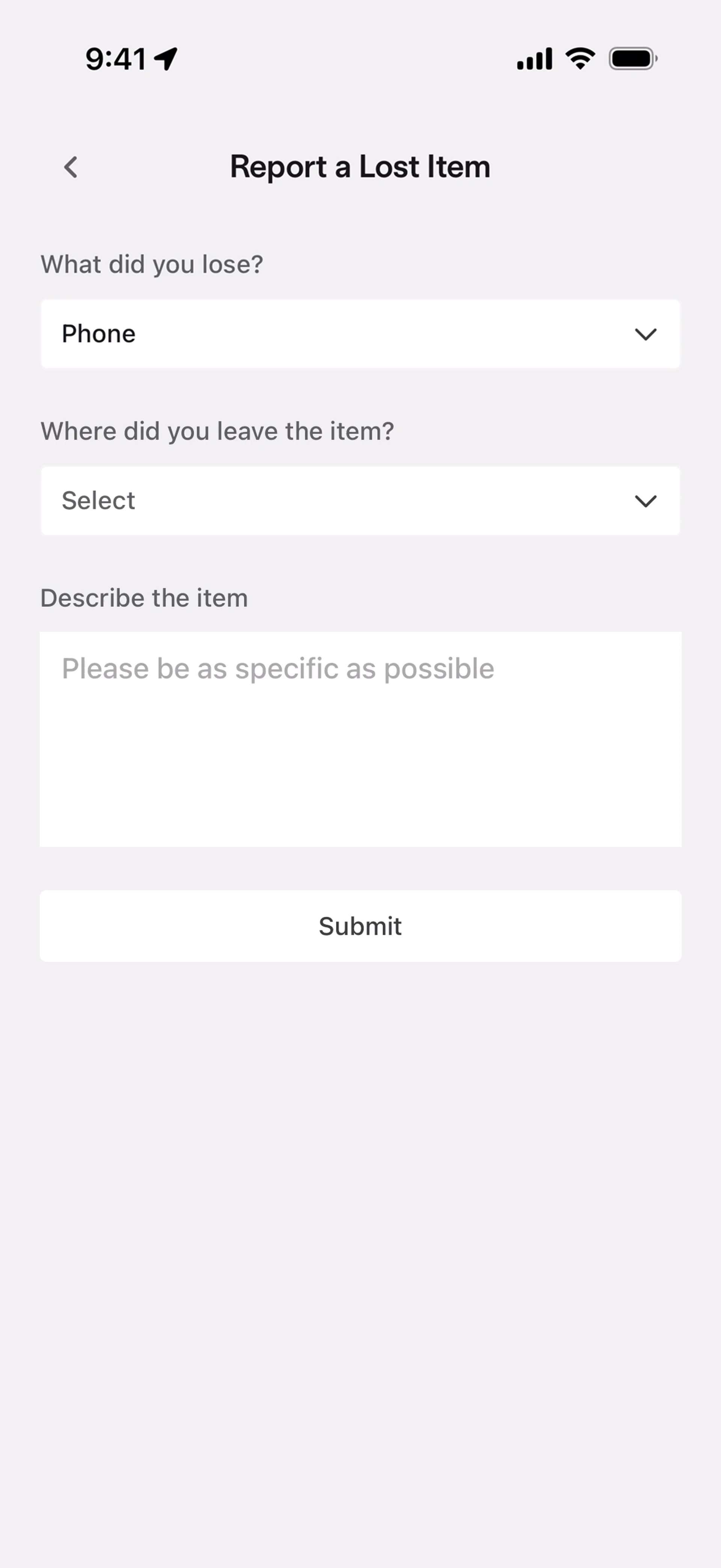Go back using the back arrow
Viewport: 721px width, 1568px height.
71,167
